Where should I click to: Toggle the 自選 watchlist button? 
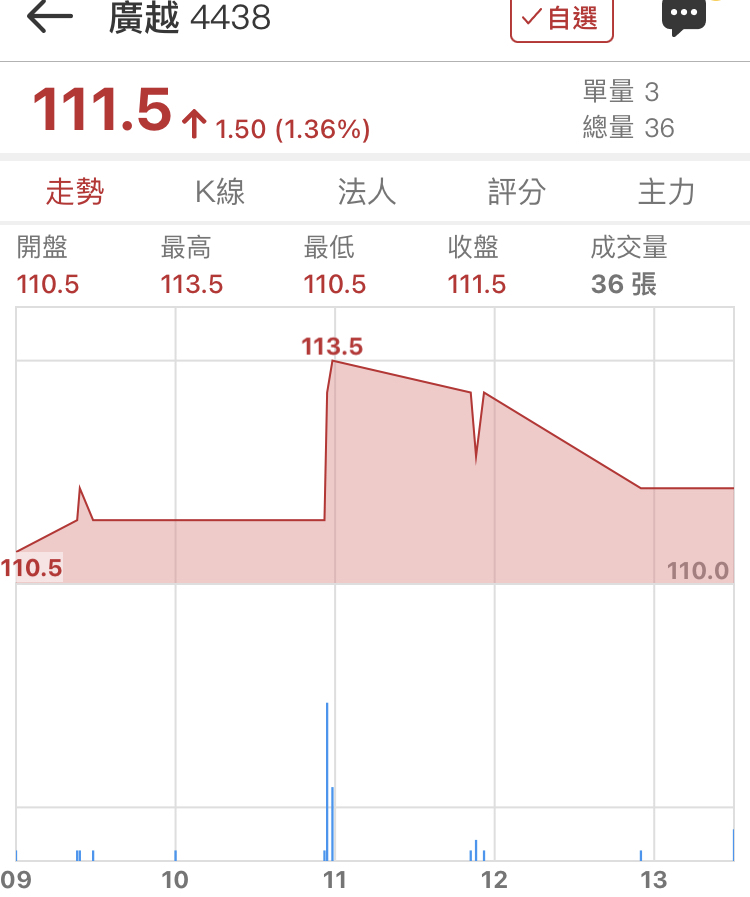[561, 20]
